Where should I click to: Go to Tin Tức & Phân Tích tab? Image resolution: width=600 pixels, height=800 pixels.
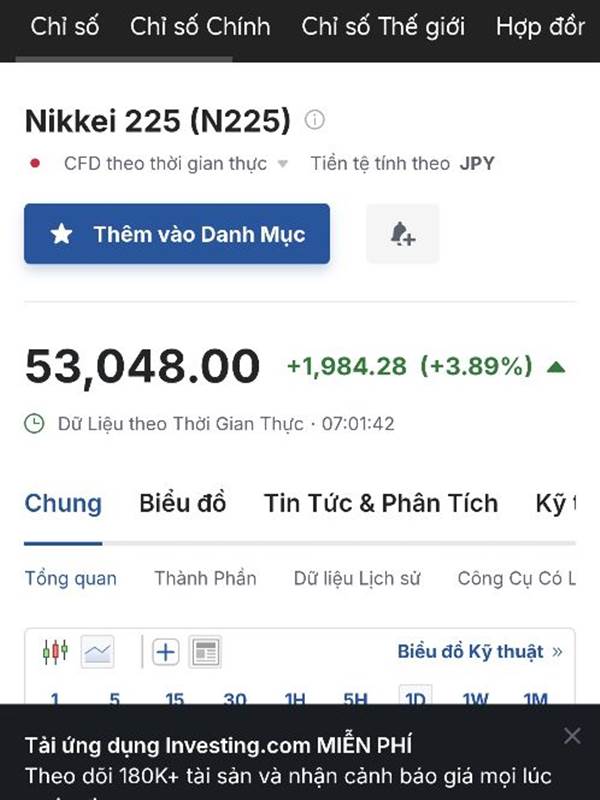[381, 503]
